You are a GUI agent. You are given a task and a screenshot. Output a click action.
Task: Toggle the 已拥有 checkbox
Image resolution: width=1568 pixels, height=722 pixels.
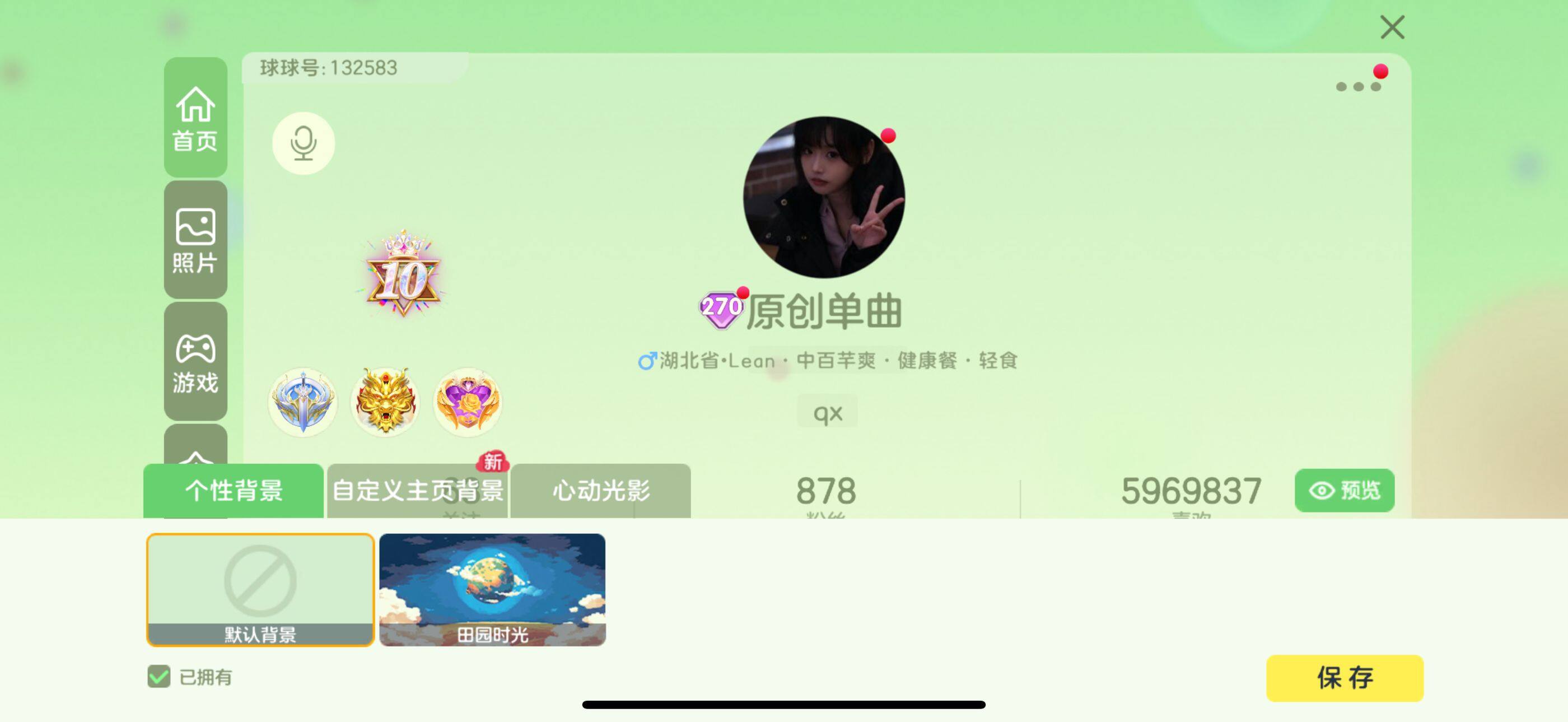pyautogui.click(x=159, y=676)
